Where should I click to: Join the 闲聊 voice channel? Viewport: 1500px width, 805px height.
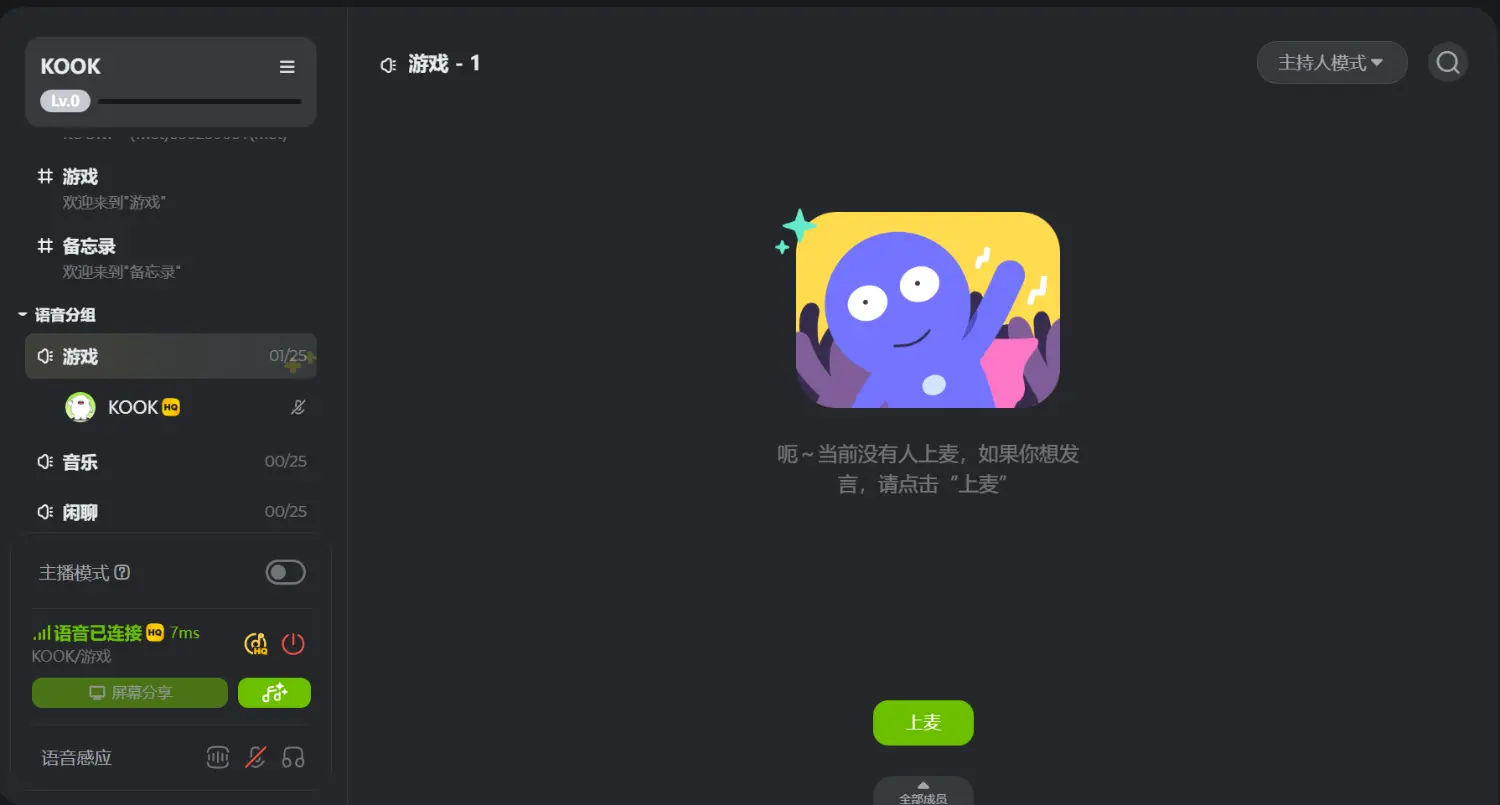[x=80, y=512]
